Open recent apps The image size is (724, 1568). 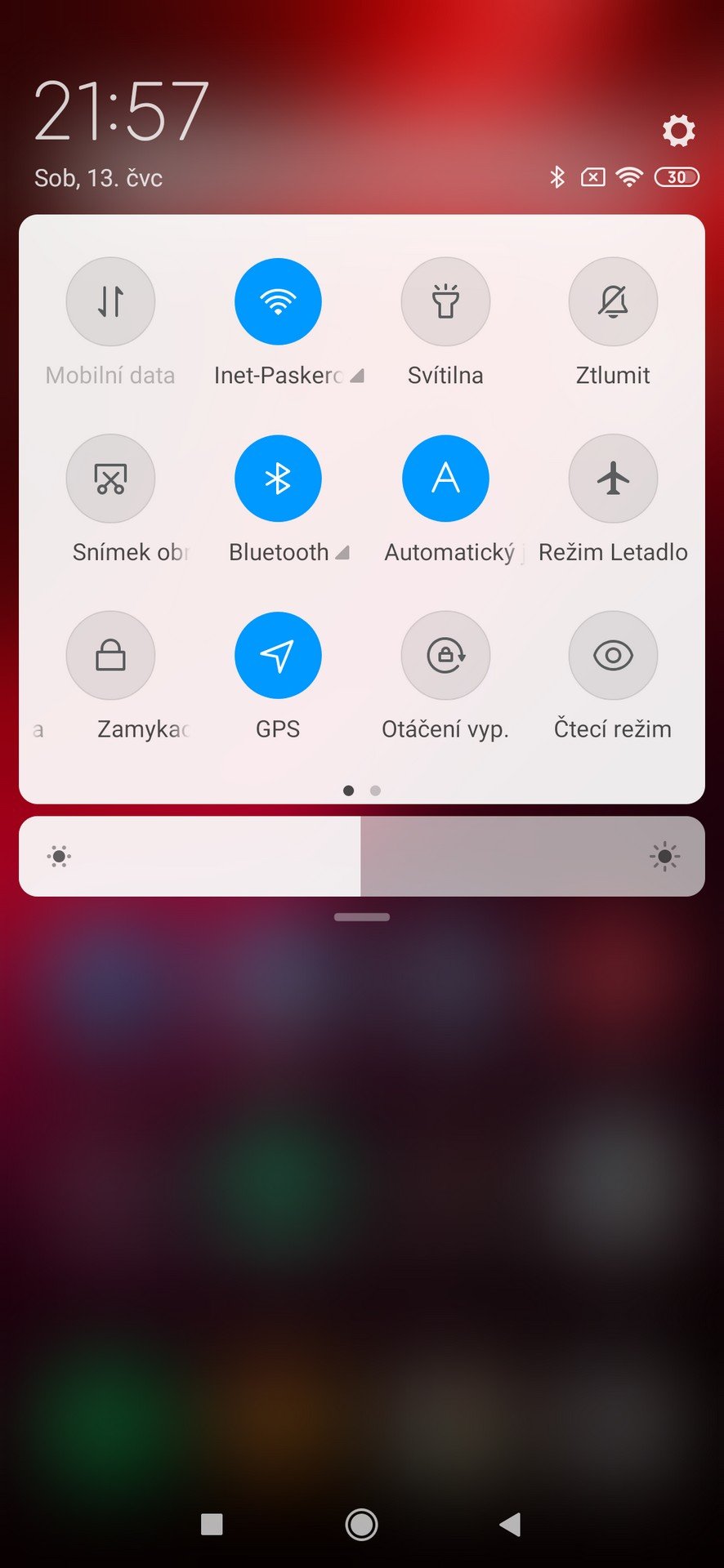tap(212, 1524)
